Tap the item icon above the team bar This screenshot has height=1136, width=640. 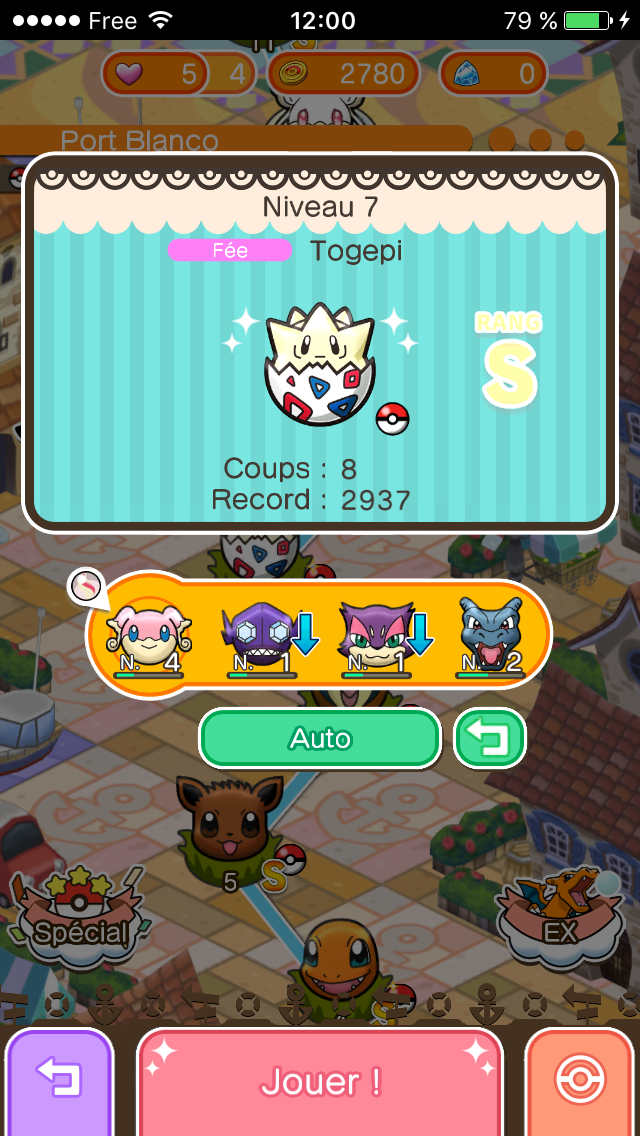tap(87, 585)
